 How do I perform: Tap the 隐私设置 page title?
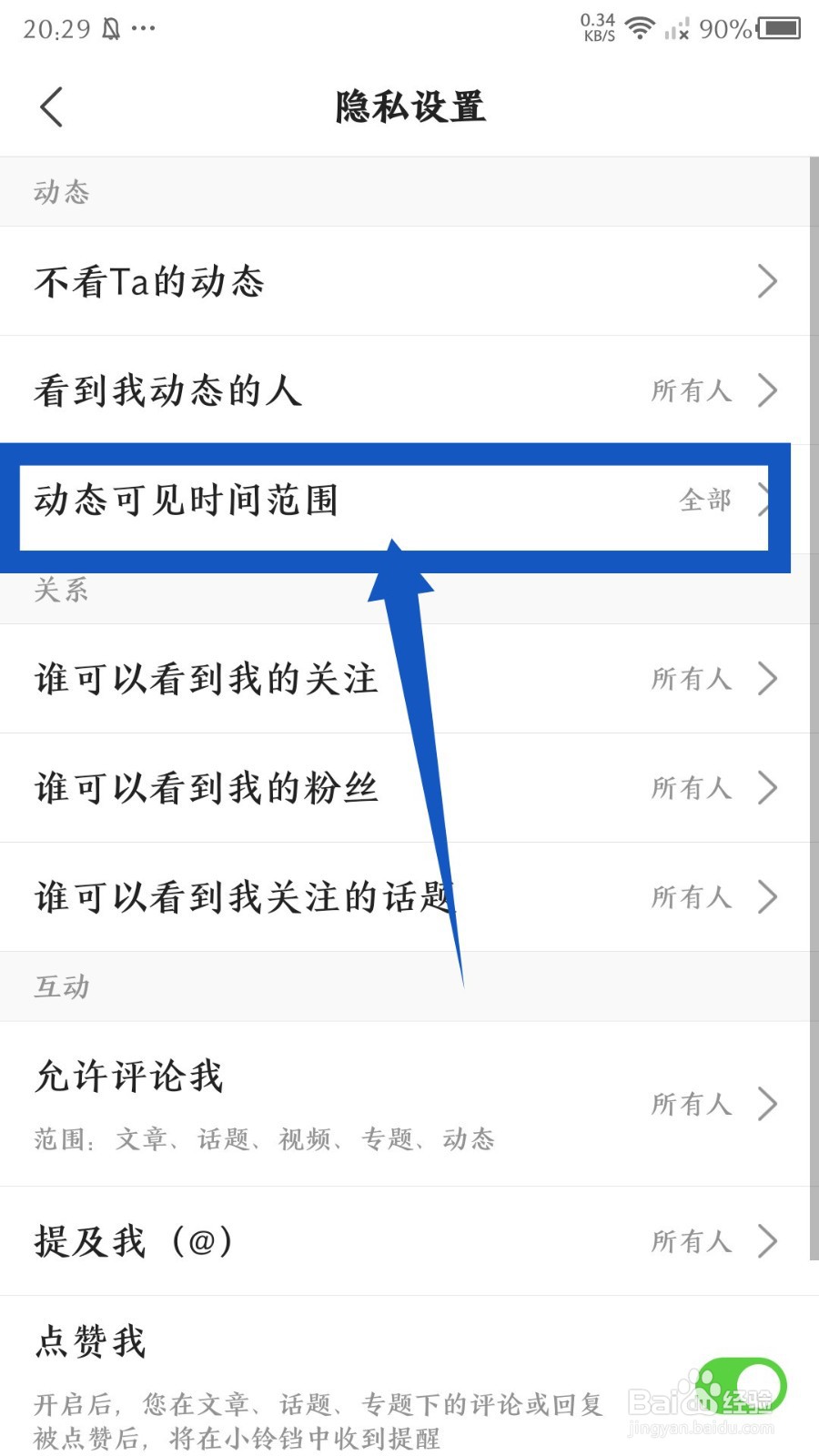[x=409, y=106]
